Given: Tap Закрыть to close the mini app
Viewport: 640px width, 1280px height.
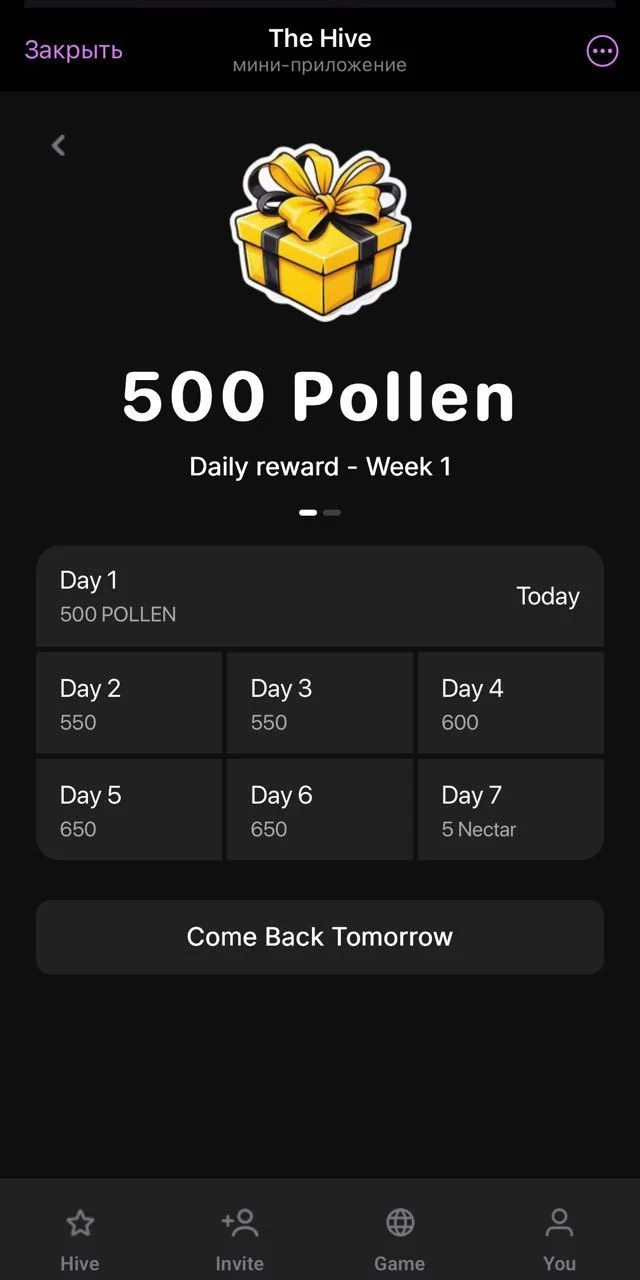Looking at the screenshot, I should tap(73, 50).
